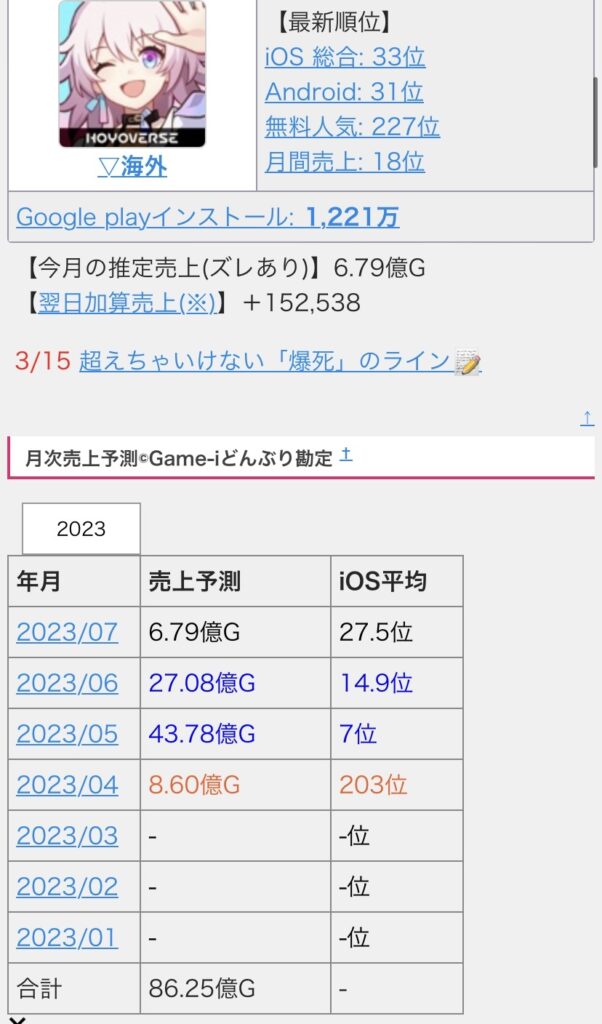Screen dimensions: 602x1024
Task: Open the 月間売上 18位 link
Action: (344, 161)
